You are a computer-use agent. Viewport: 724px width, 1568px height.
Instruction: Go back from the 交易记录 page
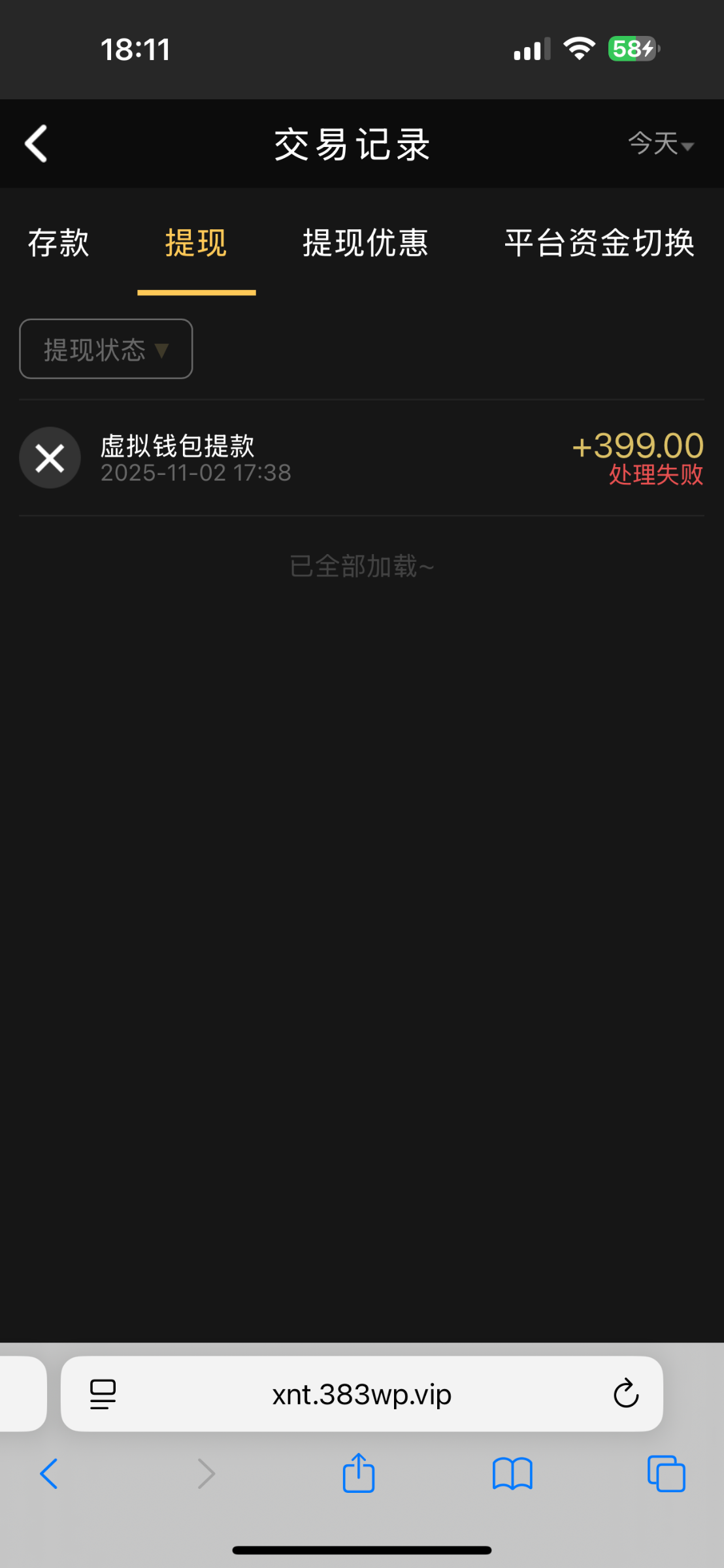pos(37,144)
